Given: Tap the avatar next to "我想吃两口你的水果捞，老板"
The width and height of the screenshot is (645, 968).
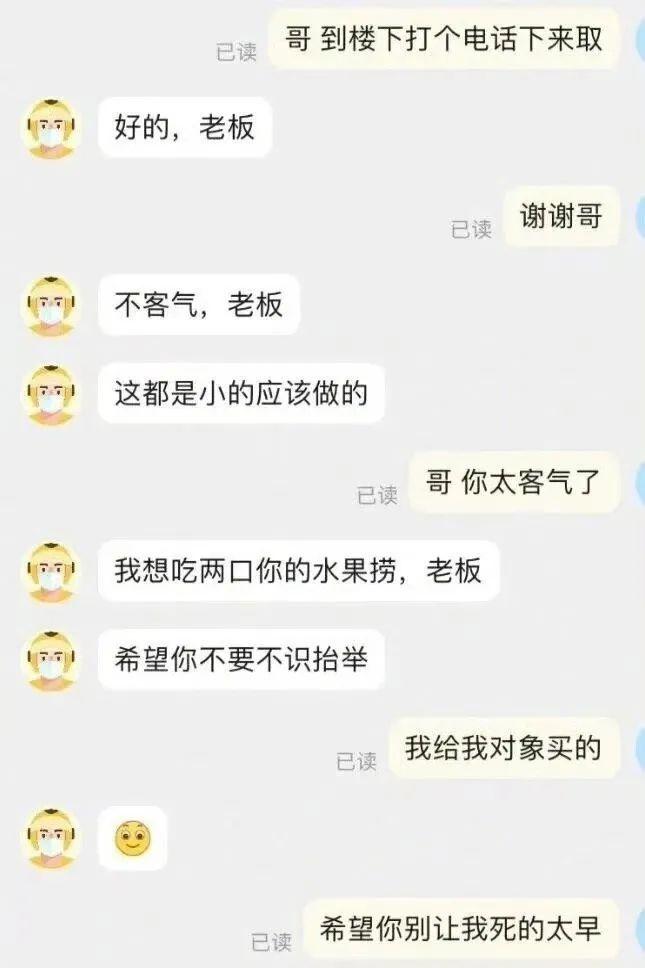Looking at the screenshot, I should tap(51, 571).
